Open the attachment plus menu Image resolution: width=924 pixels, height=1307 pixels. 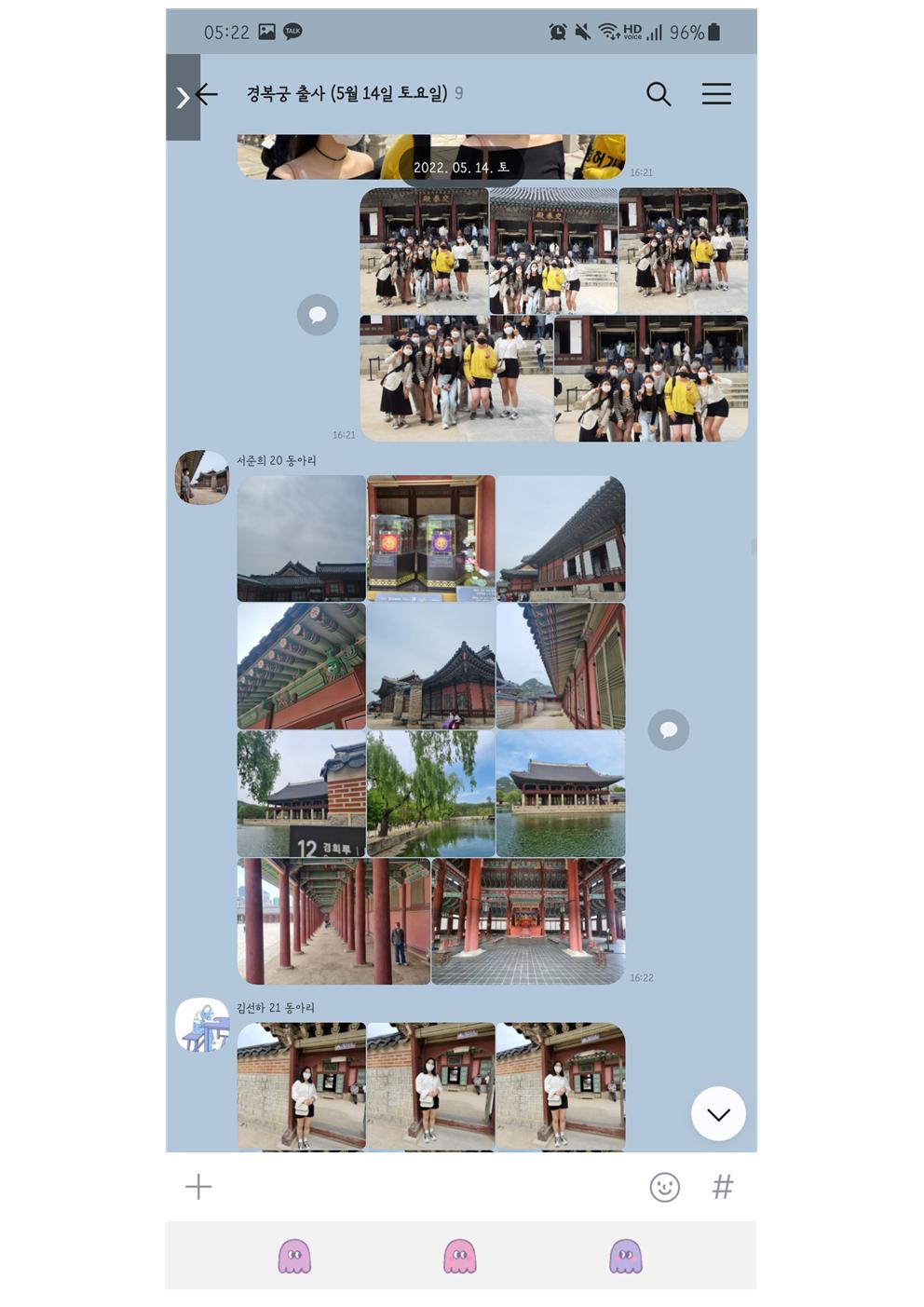click(198, 1187)
